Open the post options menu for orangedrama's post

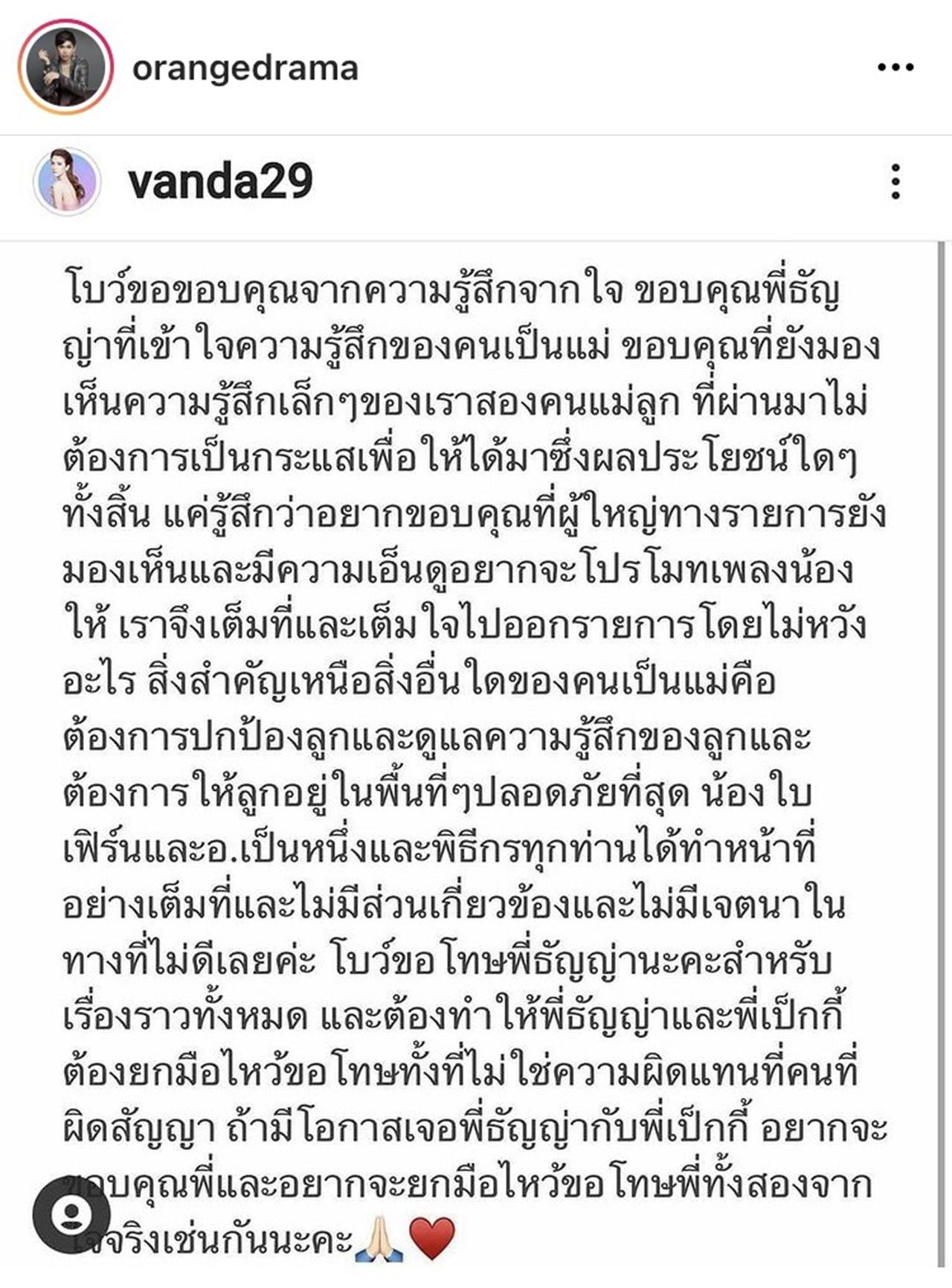tap(895, 68)
